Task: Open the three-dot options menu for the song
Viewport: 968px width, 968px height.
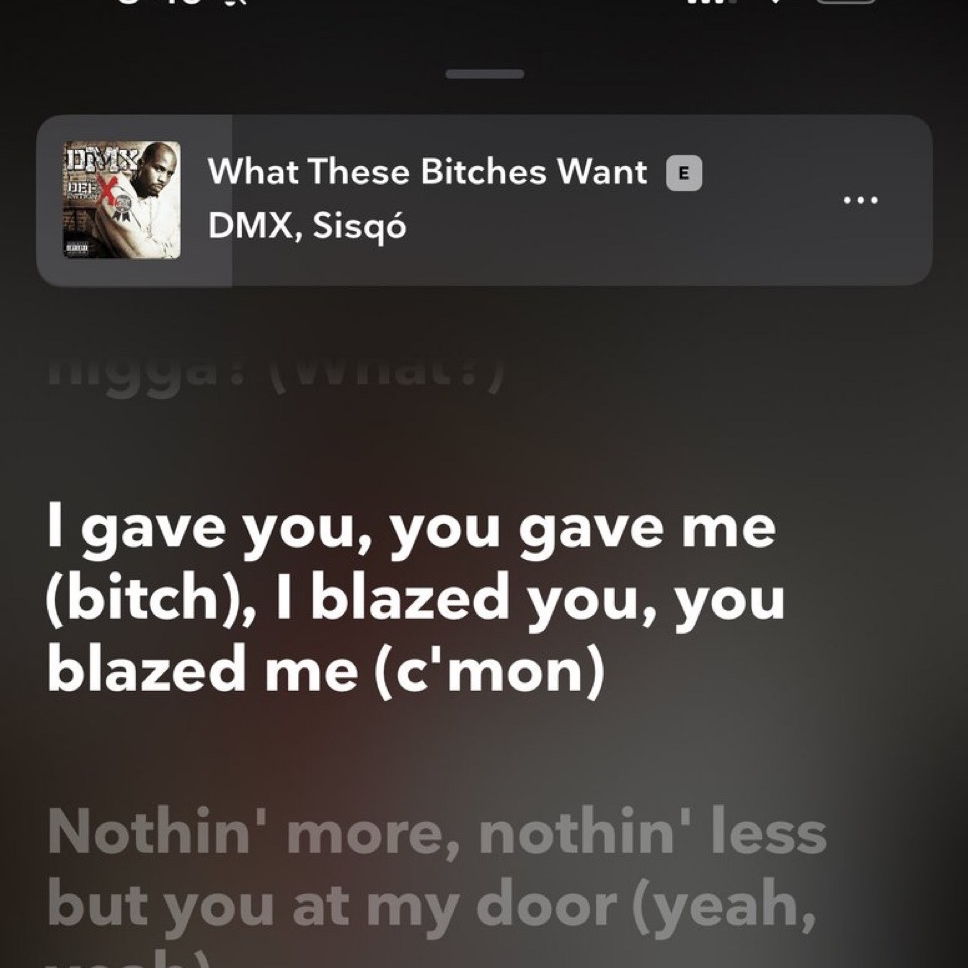Action: pos(860,200)
